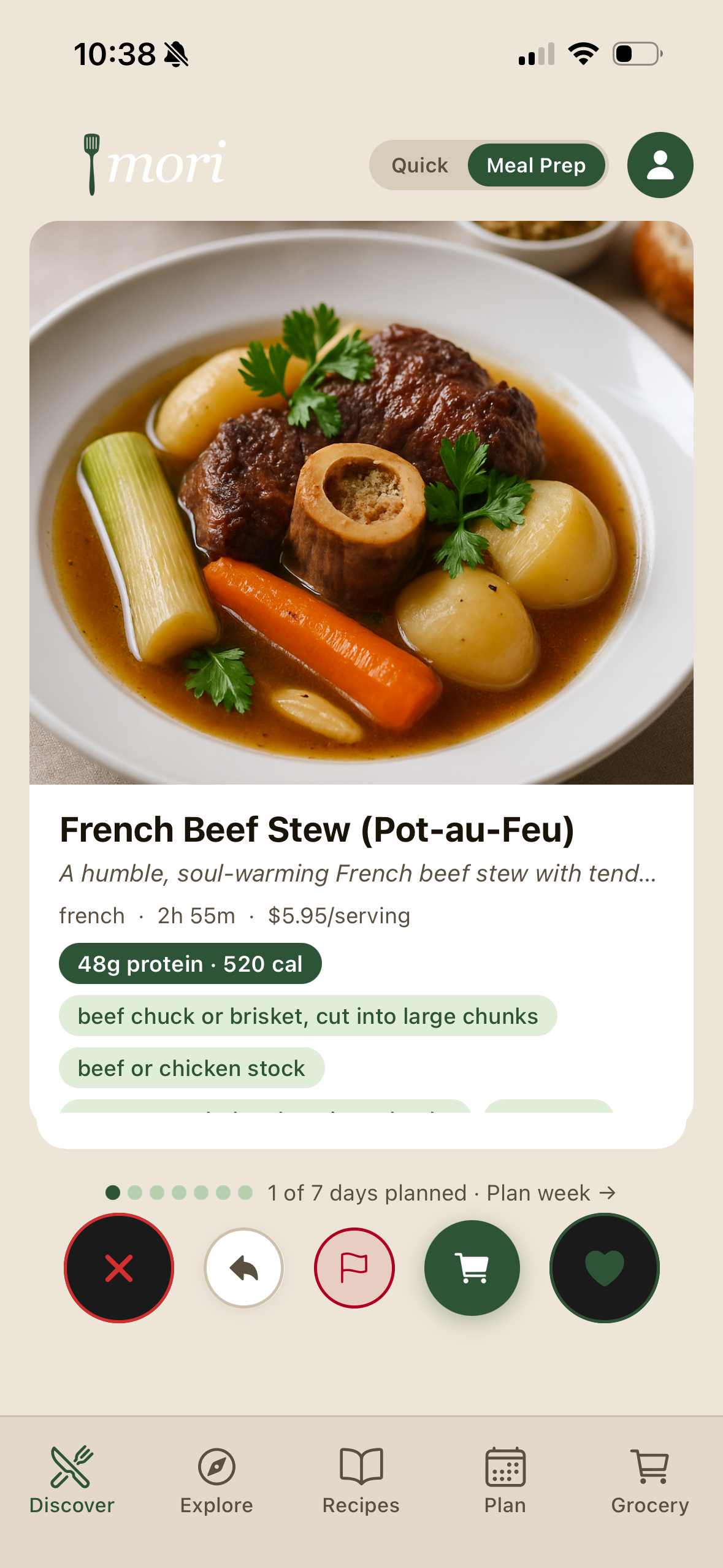
Task: Reject this recipe with the X button
Action: tap(119, 1267)
